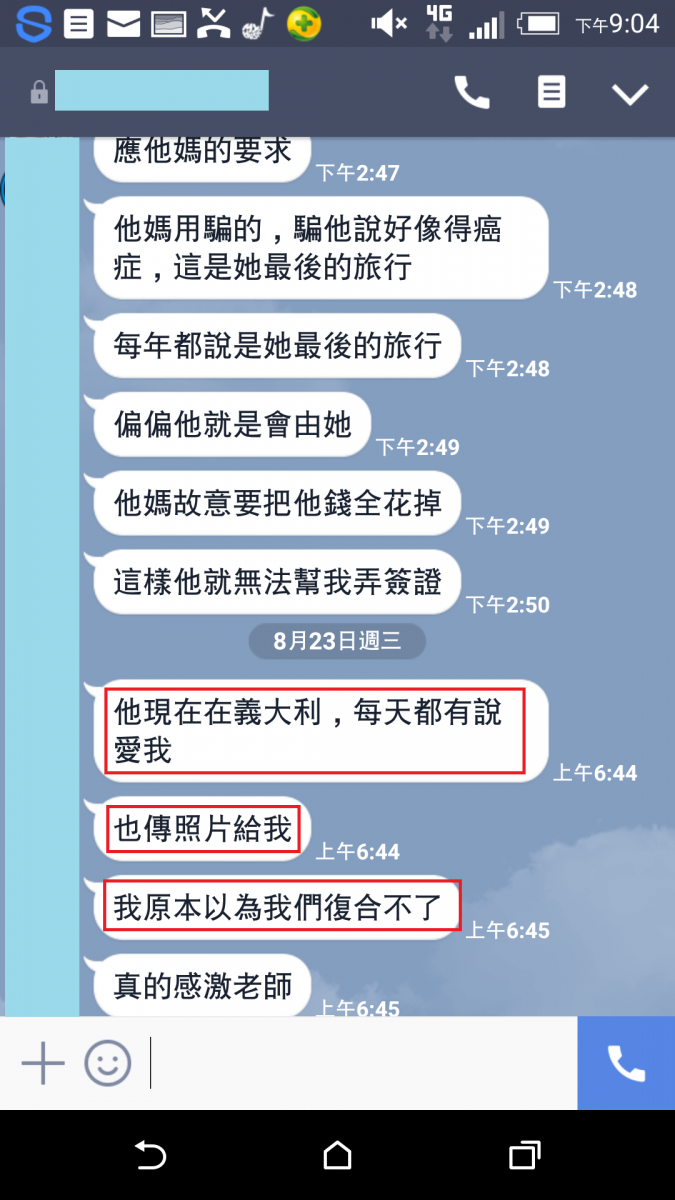Open the plus attachment menu
The width and height of the screenshot is (675, 1200).
coord(43,1063)
